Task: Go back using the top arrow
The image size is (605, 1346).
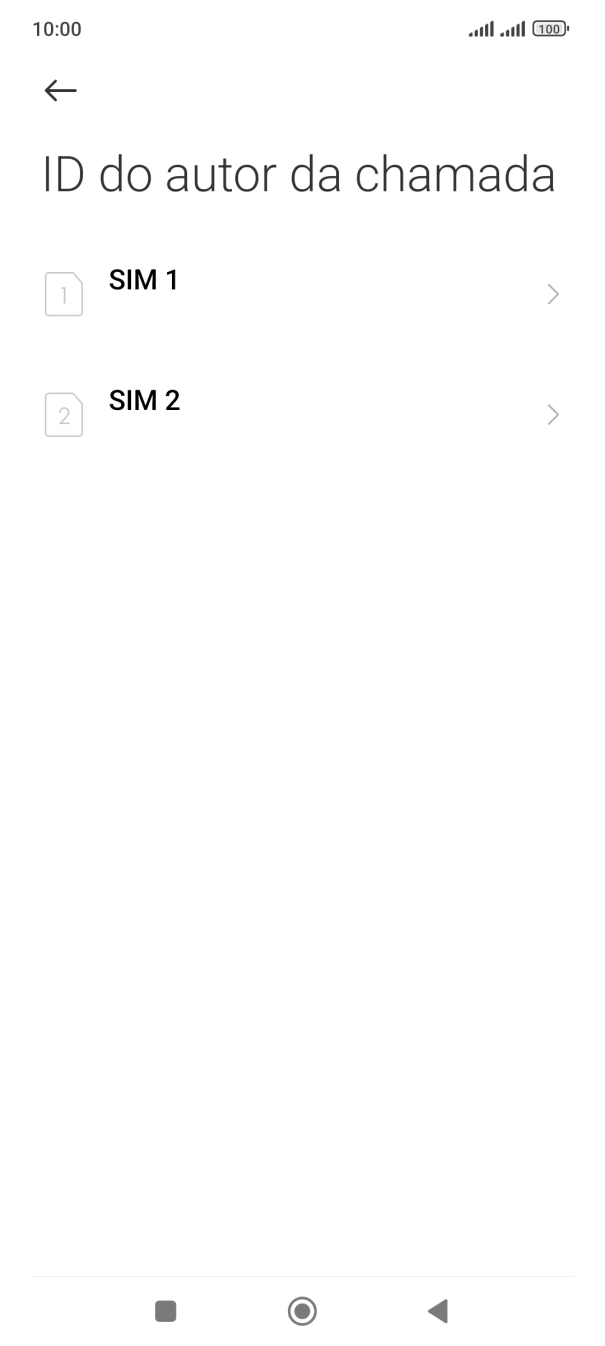Action: pos(60,91)
